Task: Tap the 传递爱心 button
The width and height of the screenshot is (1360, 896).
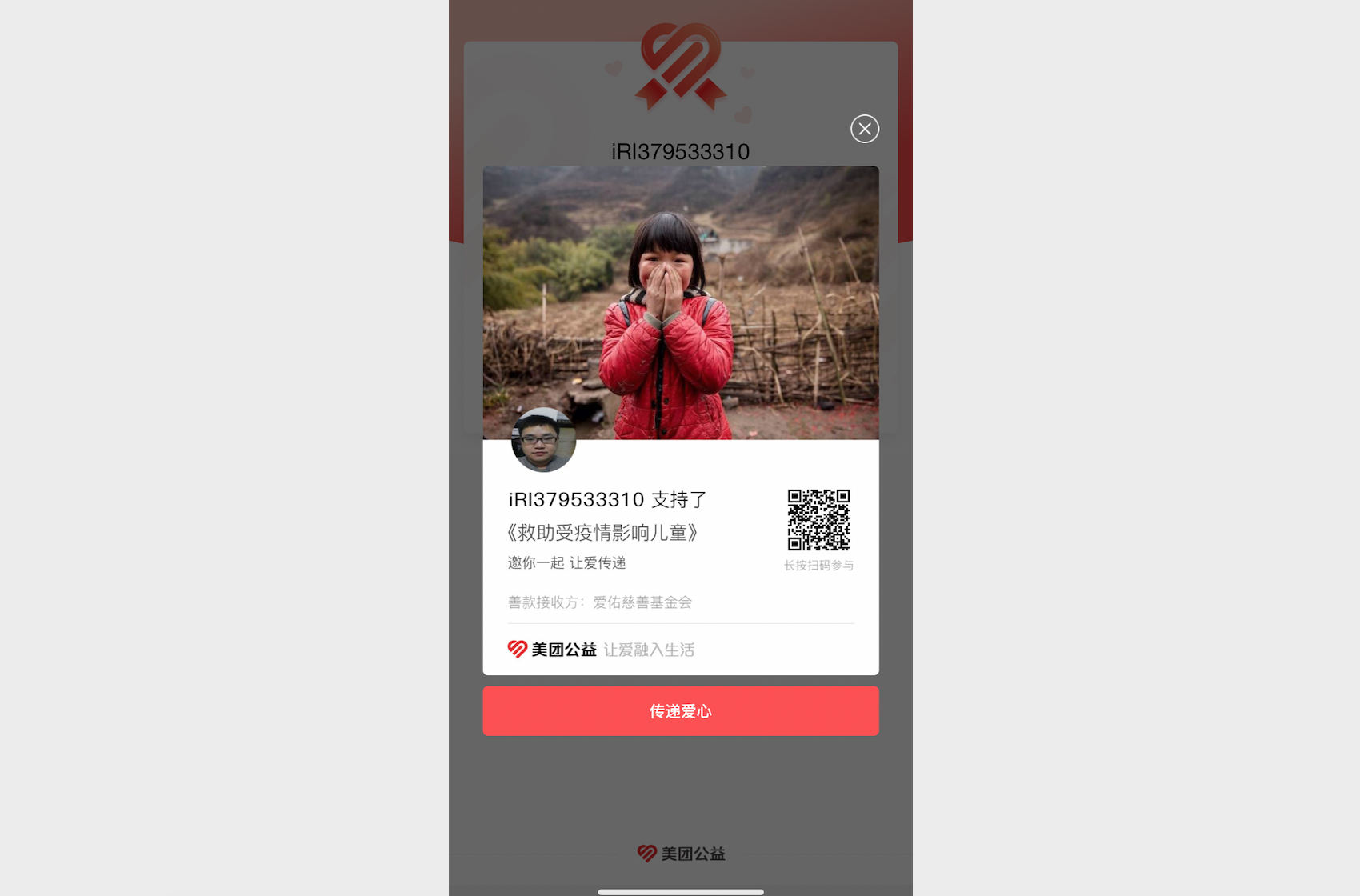Action: pyautogui.click(x=680, y=710)
